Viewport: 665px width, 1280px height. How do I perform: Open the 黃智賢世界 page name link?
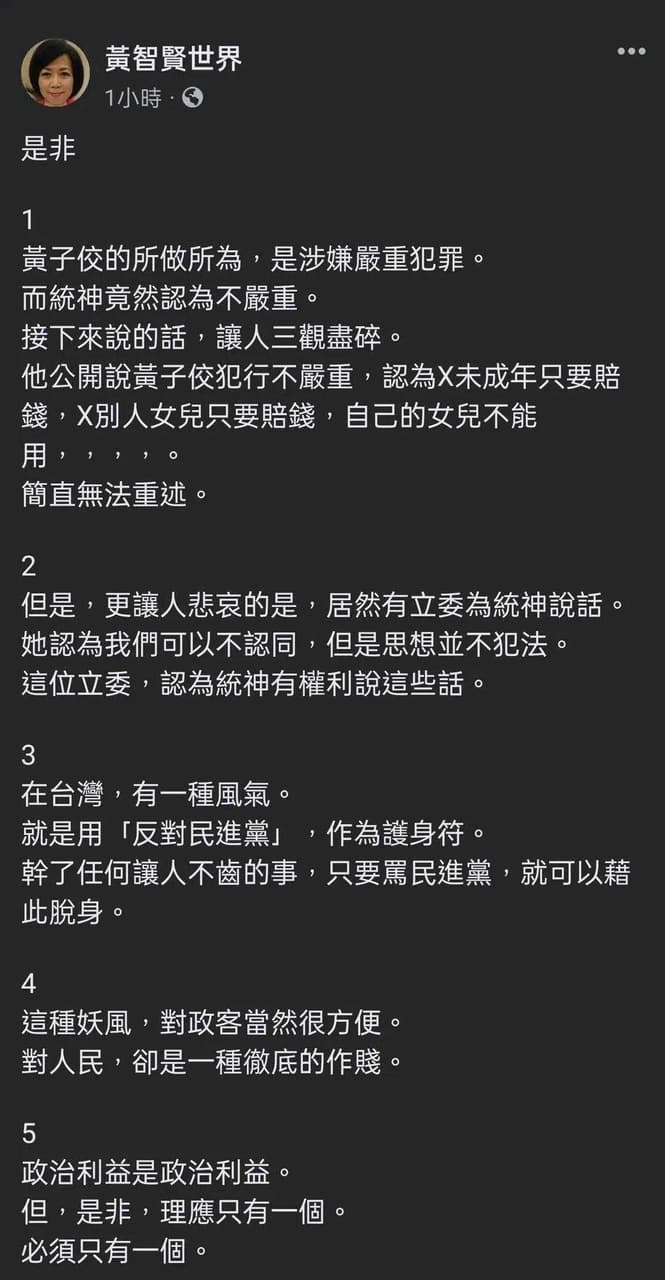click(x=173, y=58)
